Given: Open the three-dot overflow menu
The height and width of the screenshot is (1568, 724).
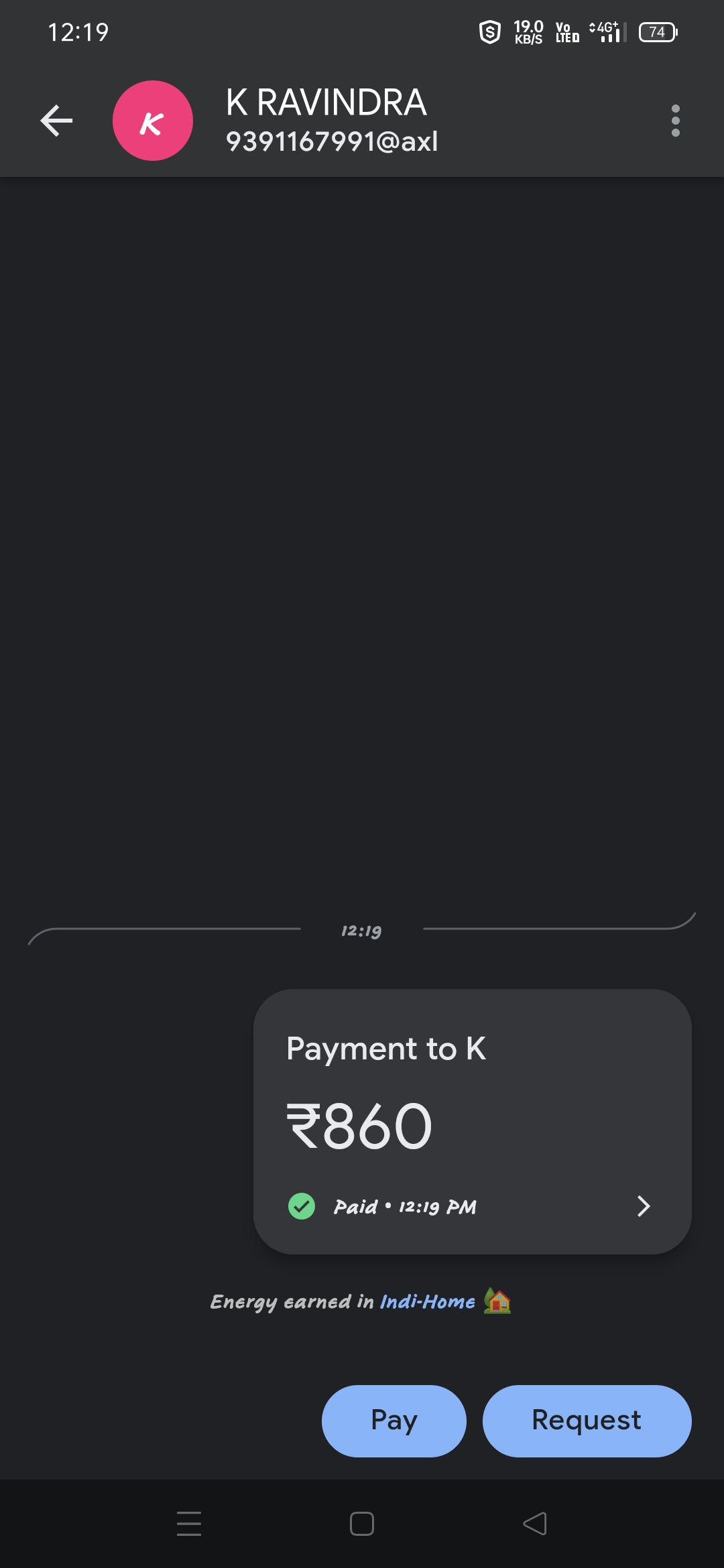Looking at the screenshot, I should (675, 121).
